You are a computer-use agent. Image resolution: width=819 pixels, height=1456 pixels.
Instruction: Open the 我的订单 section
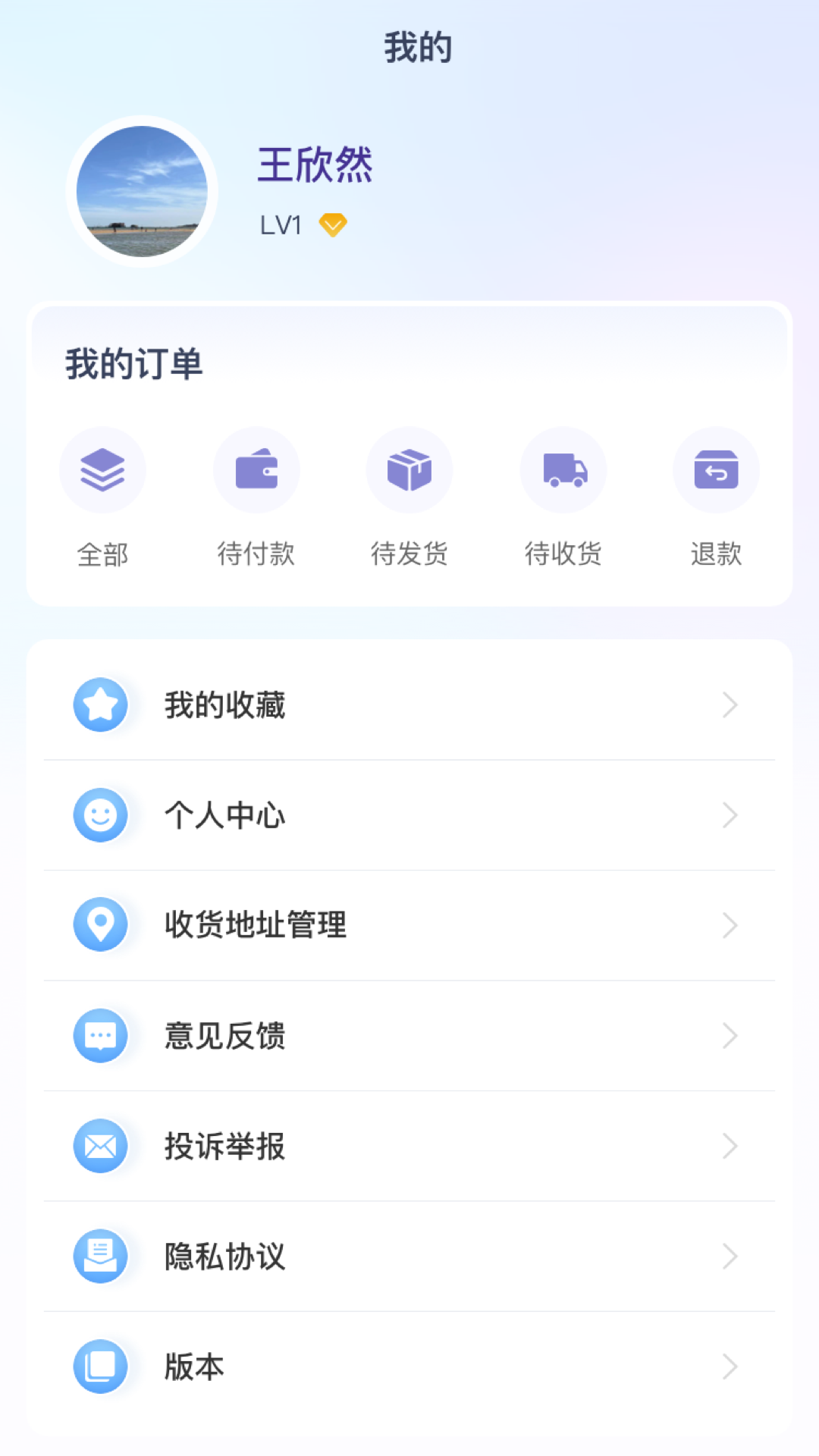point(134,362)
